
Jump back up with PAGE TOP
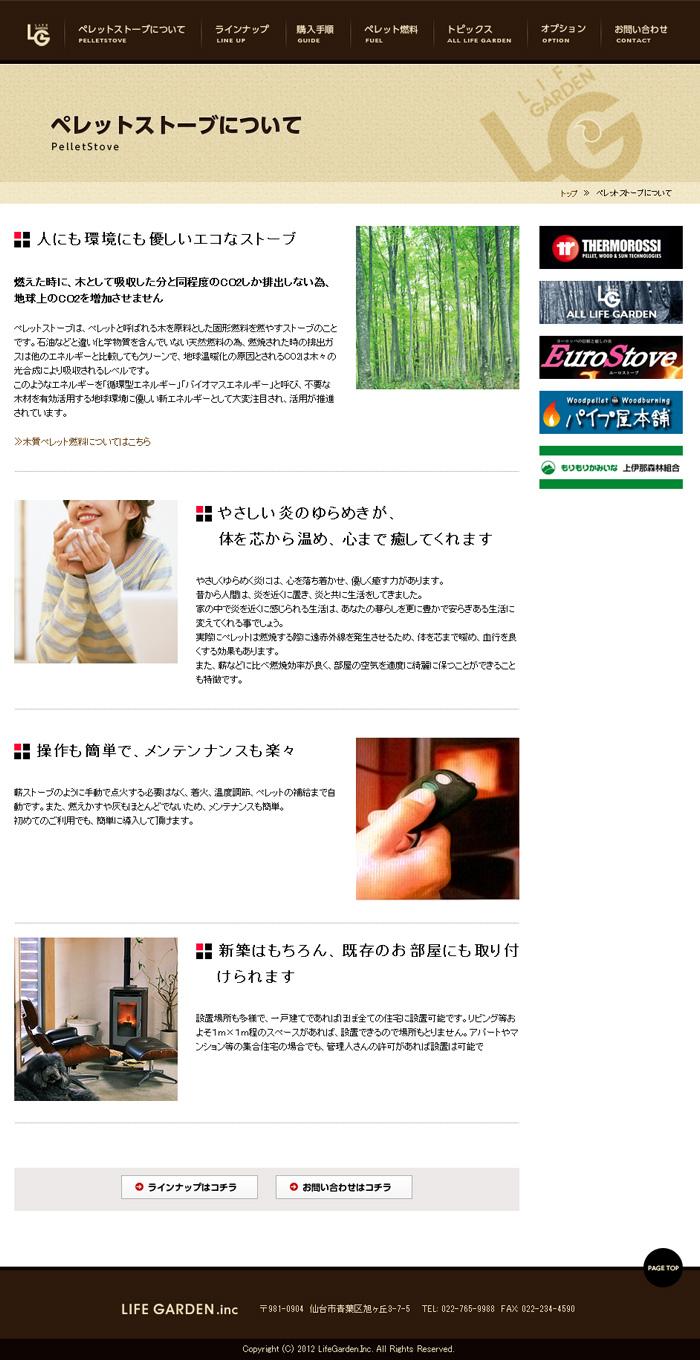(663, 1267)
